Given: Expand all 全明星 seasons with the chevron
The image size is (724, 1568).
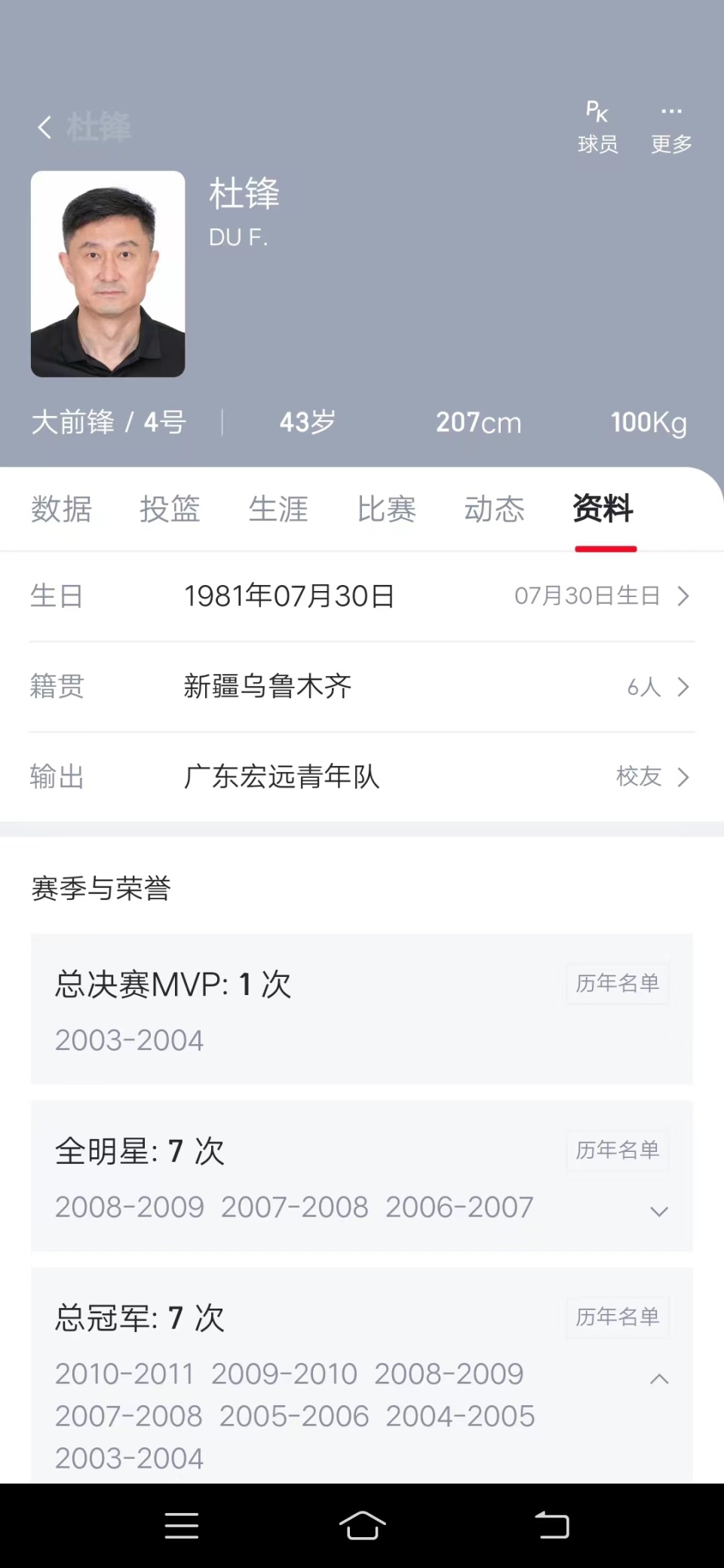Looking at the screenshot, I should pos(659,1211).
